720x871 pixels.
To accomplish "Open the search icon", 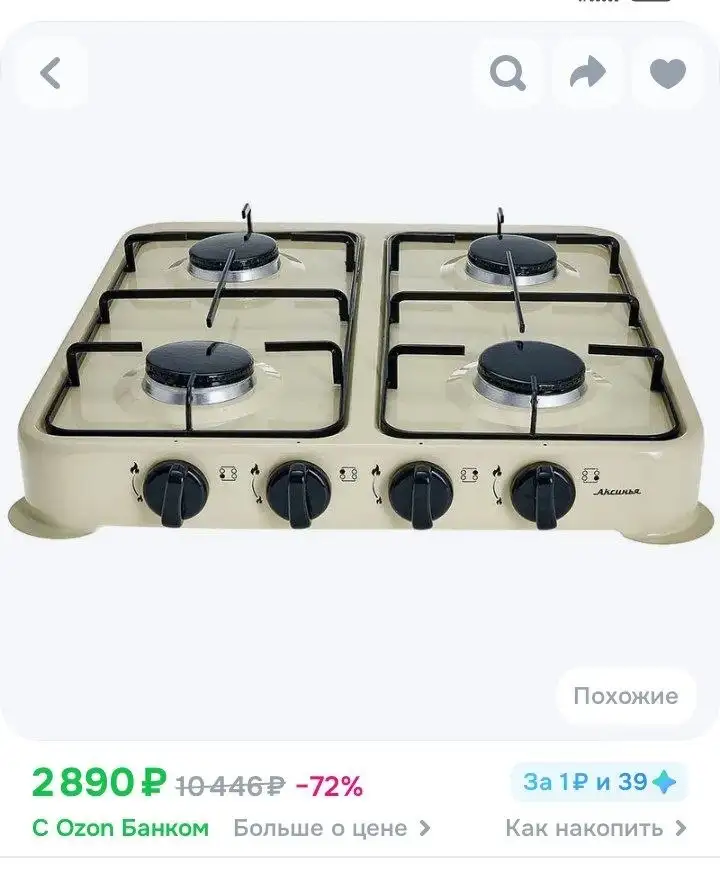I will tap(508, 73).
